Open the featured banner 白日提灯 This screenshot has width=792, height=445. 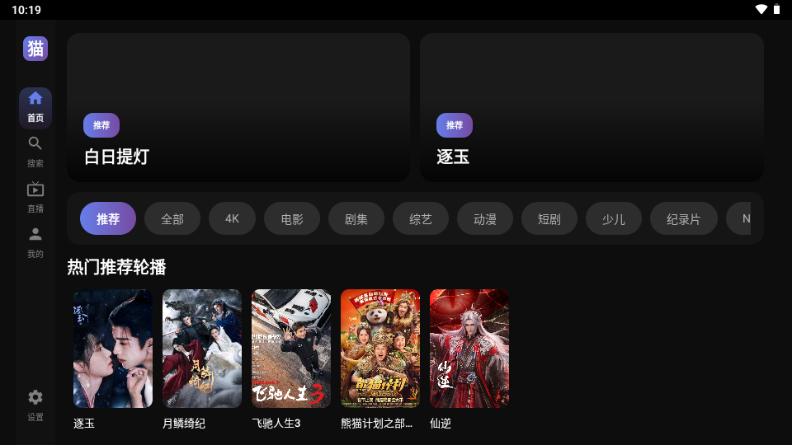coord(238,107)
